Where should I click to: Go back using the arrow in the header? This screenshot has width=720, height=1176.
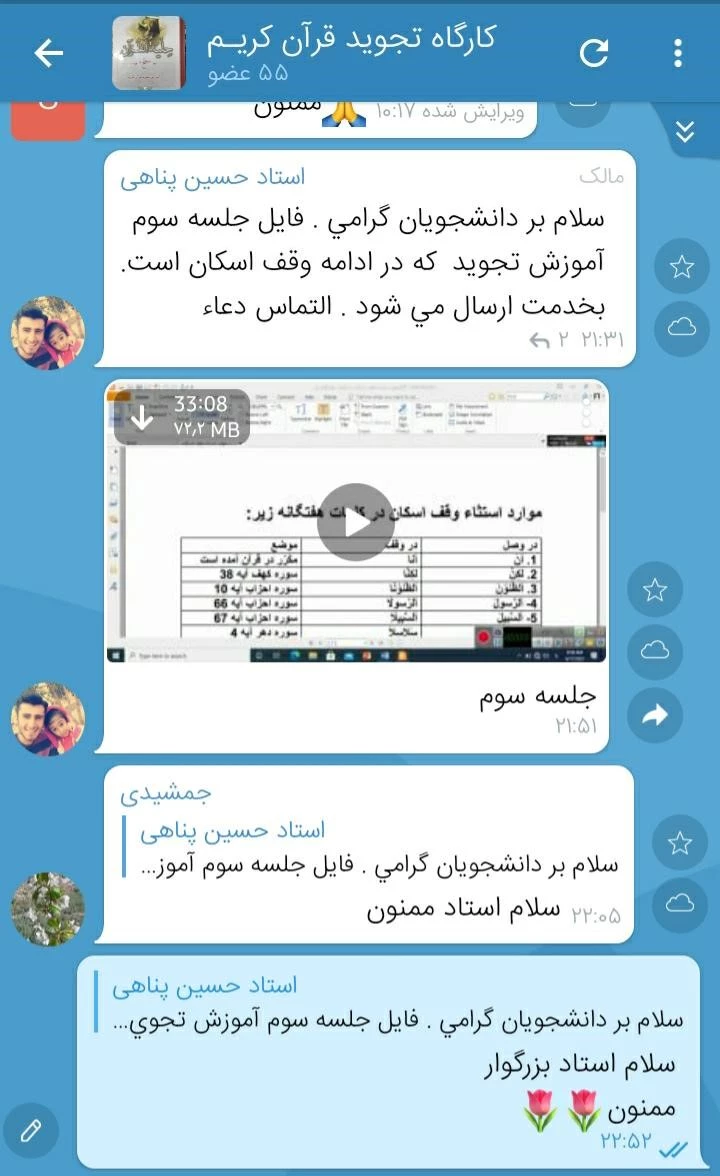pyautogui.click(x=48, y=53)
